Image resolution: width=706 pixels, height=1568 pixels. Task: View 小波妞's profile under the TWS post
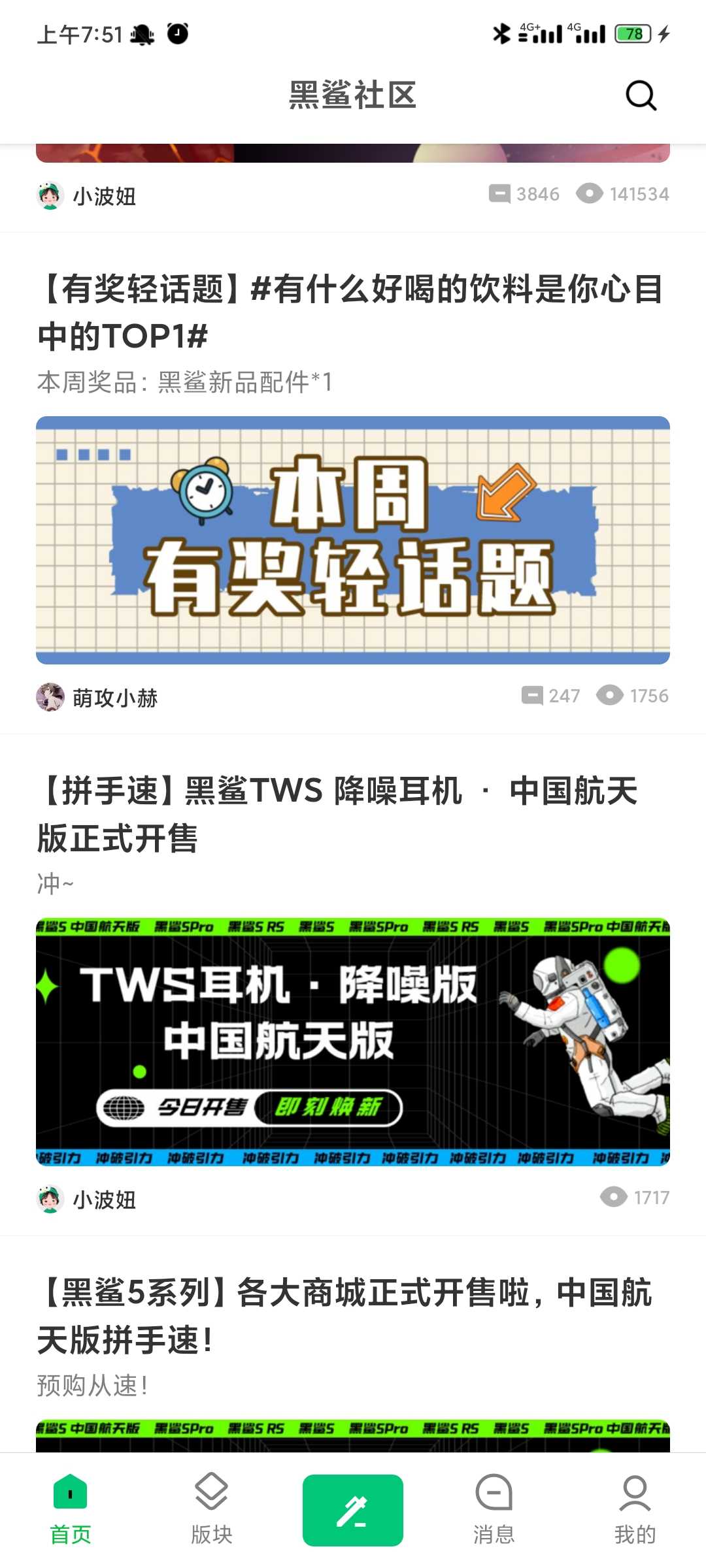pyautogui.click(x=86, y=1199)
